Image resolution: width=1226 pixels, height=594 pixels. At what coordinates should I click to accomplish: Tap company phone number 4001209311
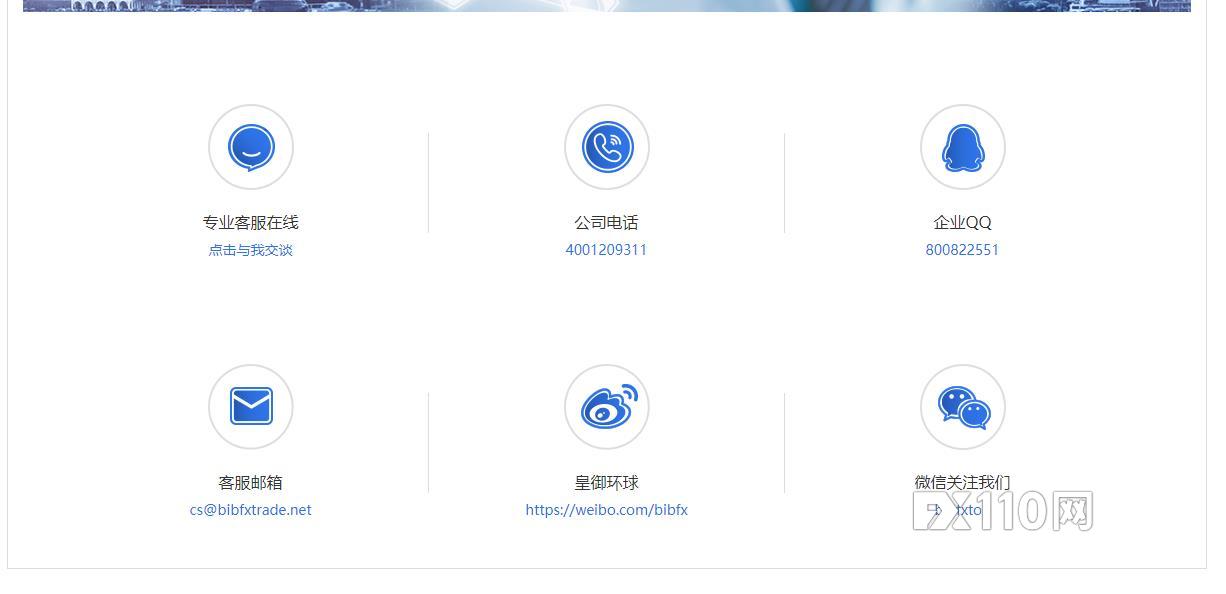click(606, 250)
